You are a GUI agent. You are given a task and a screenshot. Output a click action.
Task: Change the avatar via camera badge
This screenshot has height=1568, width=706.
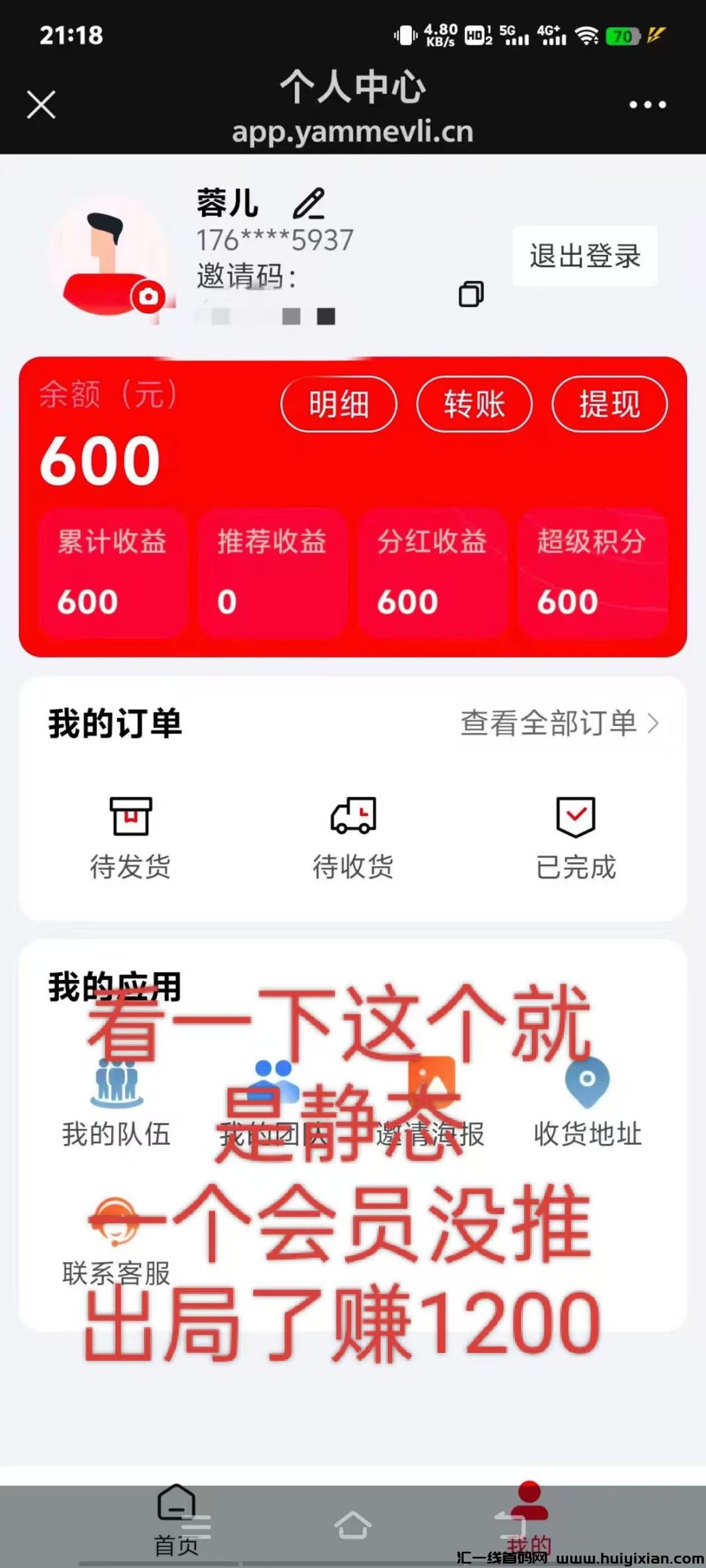(148, 297)
